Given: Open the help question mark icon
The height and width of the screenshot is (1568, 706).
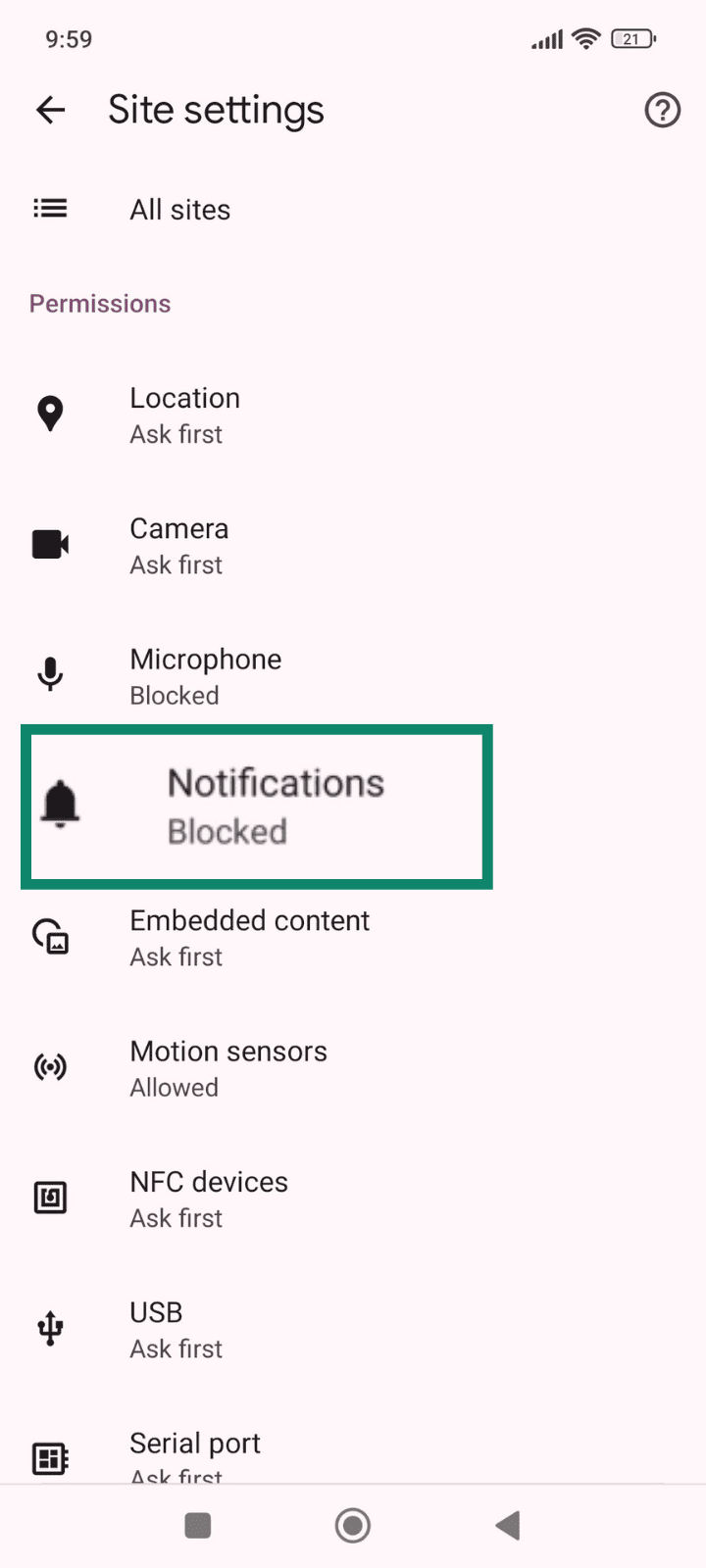Looking at the screenshot, I should coord(662,110).
